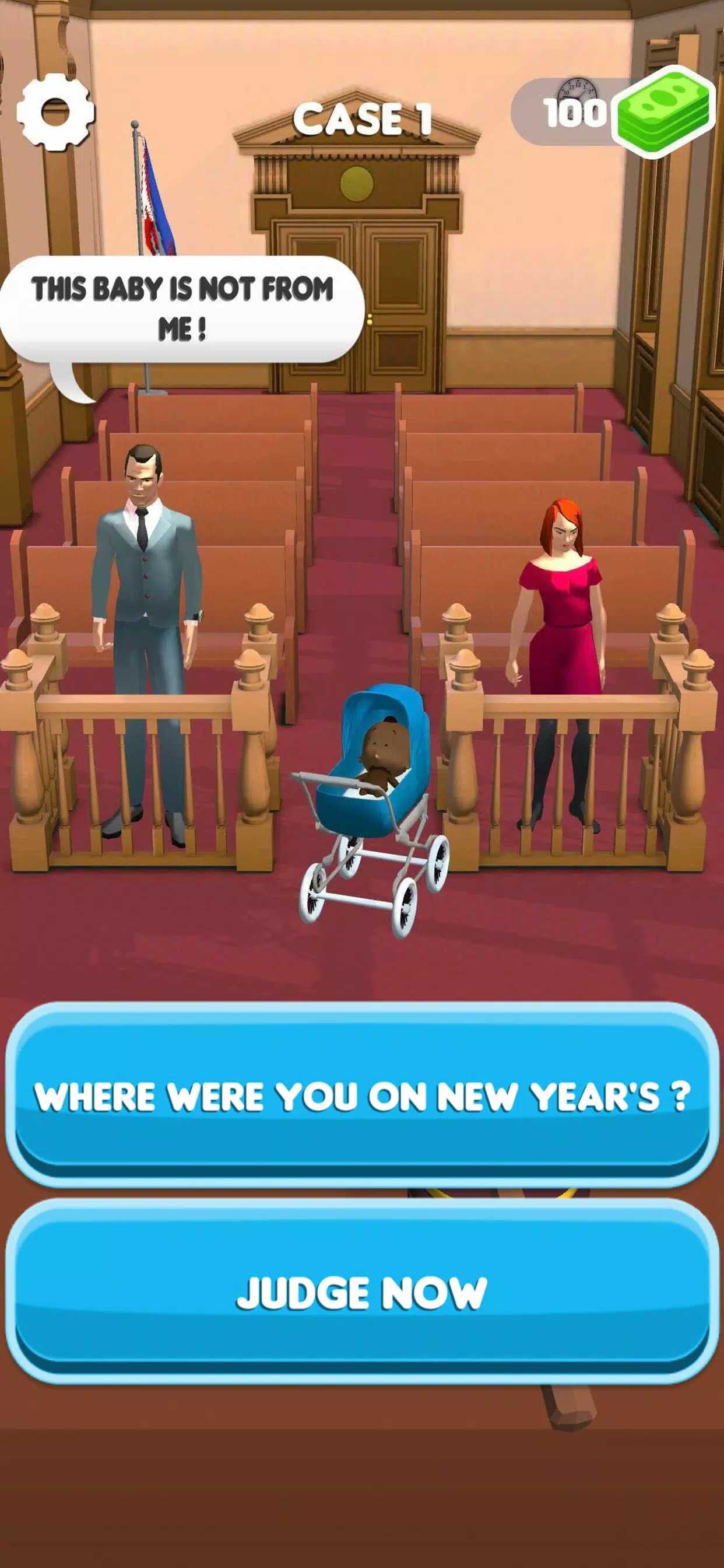Screen dimensions: 724x1568
Task: Ask where were you on New Year's
Action: click(x=362, y=1095)
